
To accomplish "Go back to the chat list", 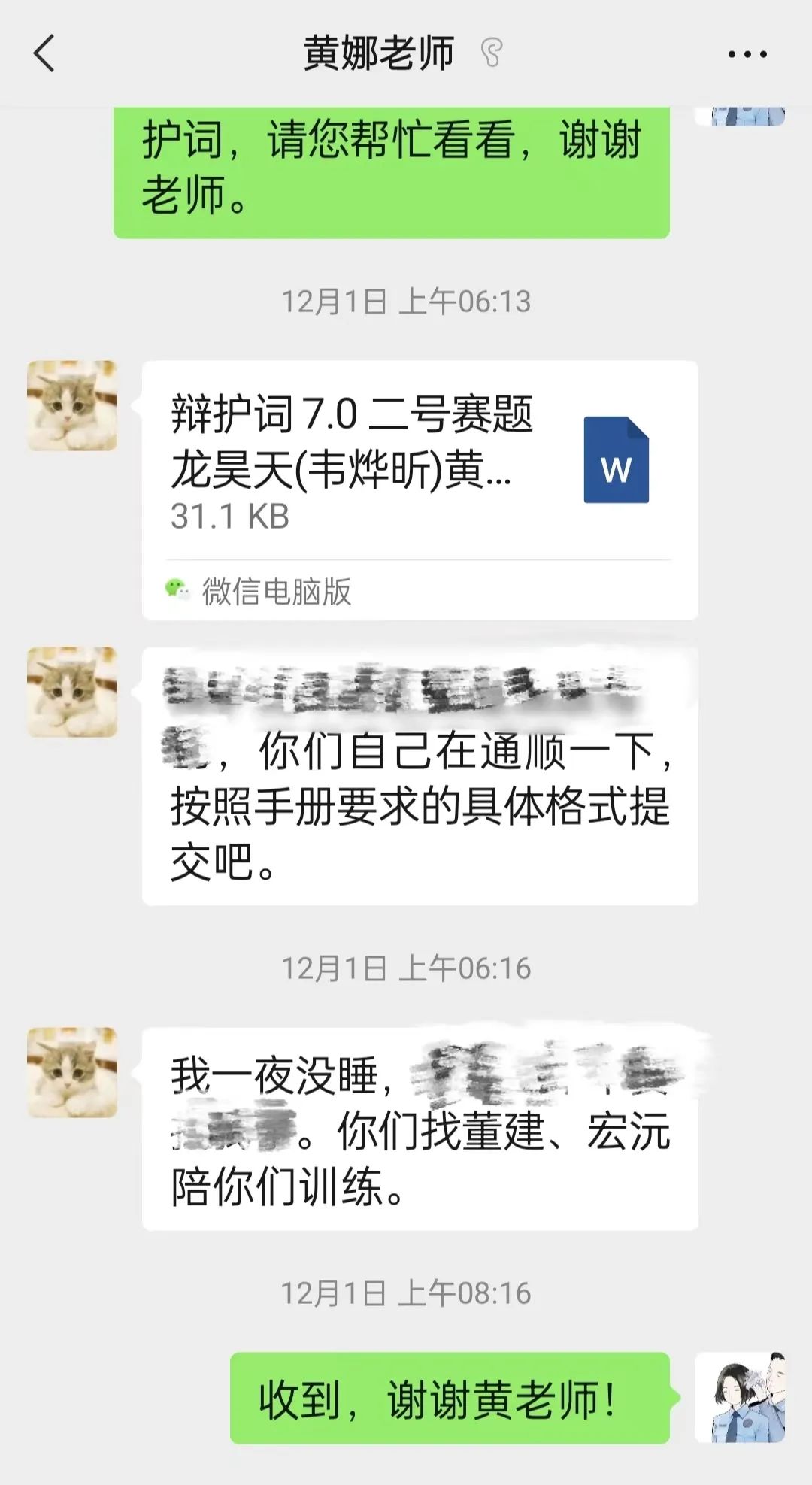I will (44, 54).
